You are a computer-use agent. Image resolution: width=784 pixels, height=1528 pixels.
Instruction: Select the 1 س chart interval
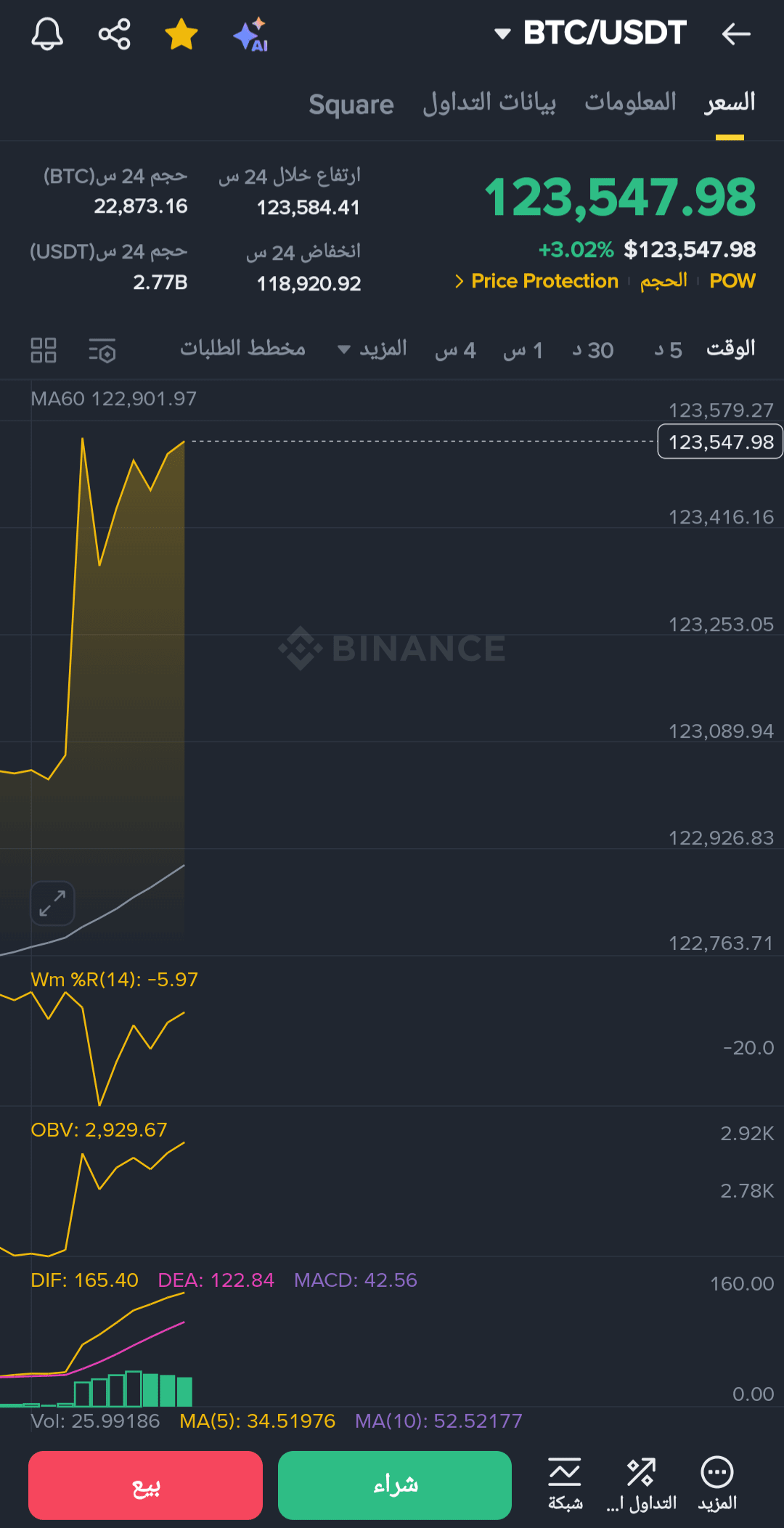tap(523, 350)
